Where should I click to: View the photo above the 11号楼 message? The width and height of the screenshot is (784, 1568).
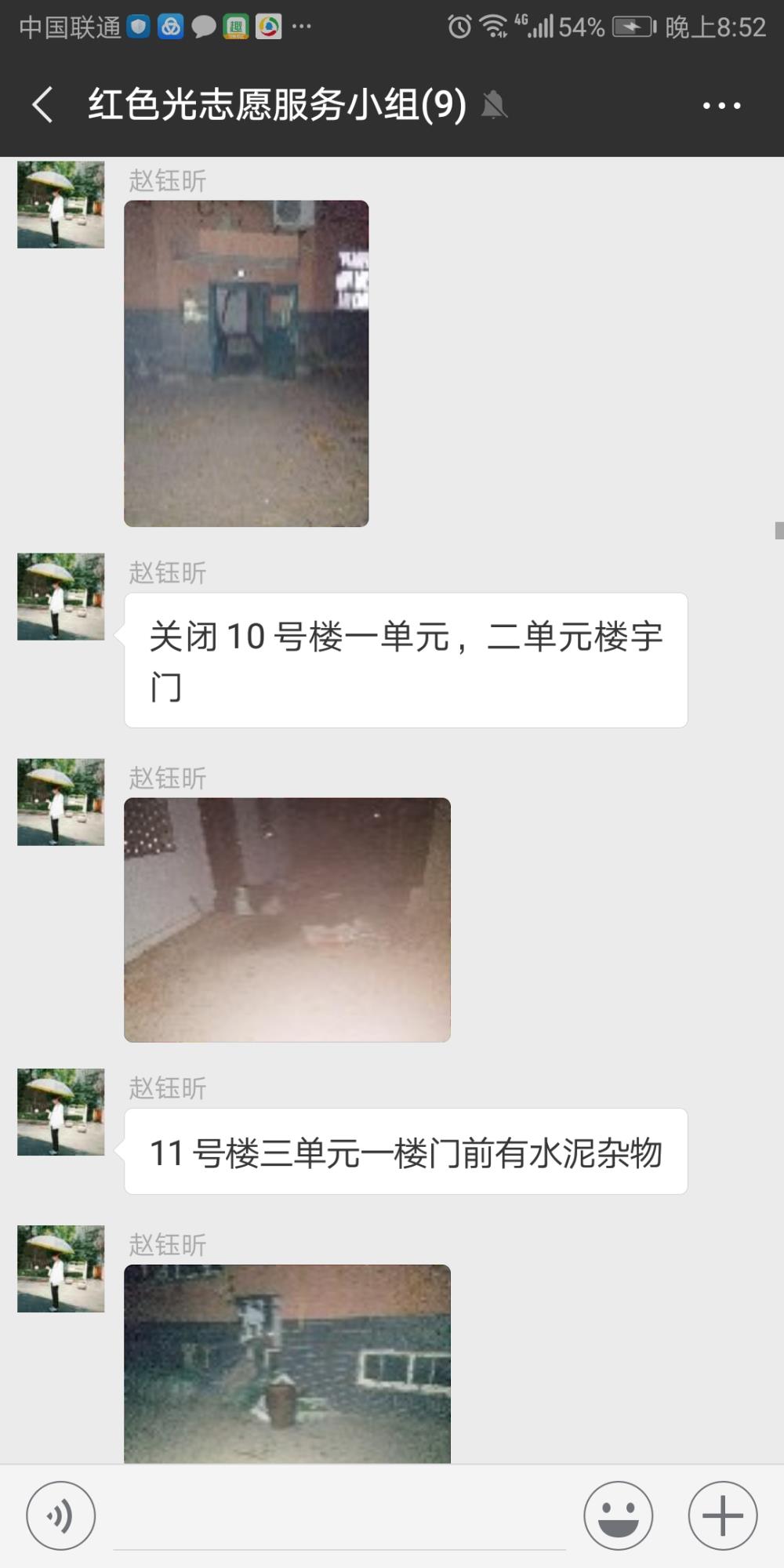[288, 920]
